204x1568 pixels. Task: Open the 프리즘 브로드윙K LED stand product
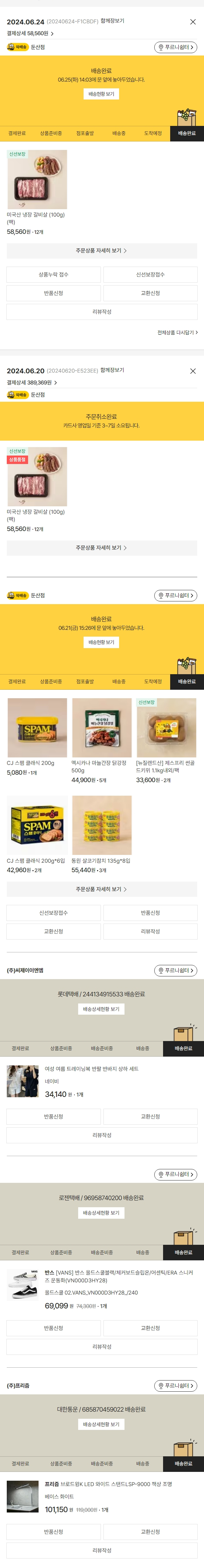point(23,1496)
